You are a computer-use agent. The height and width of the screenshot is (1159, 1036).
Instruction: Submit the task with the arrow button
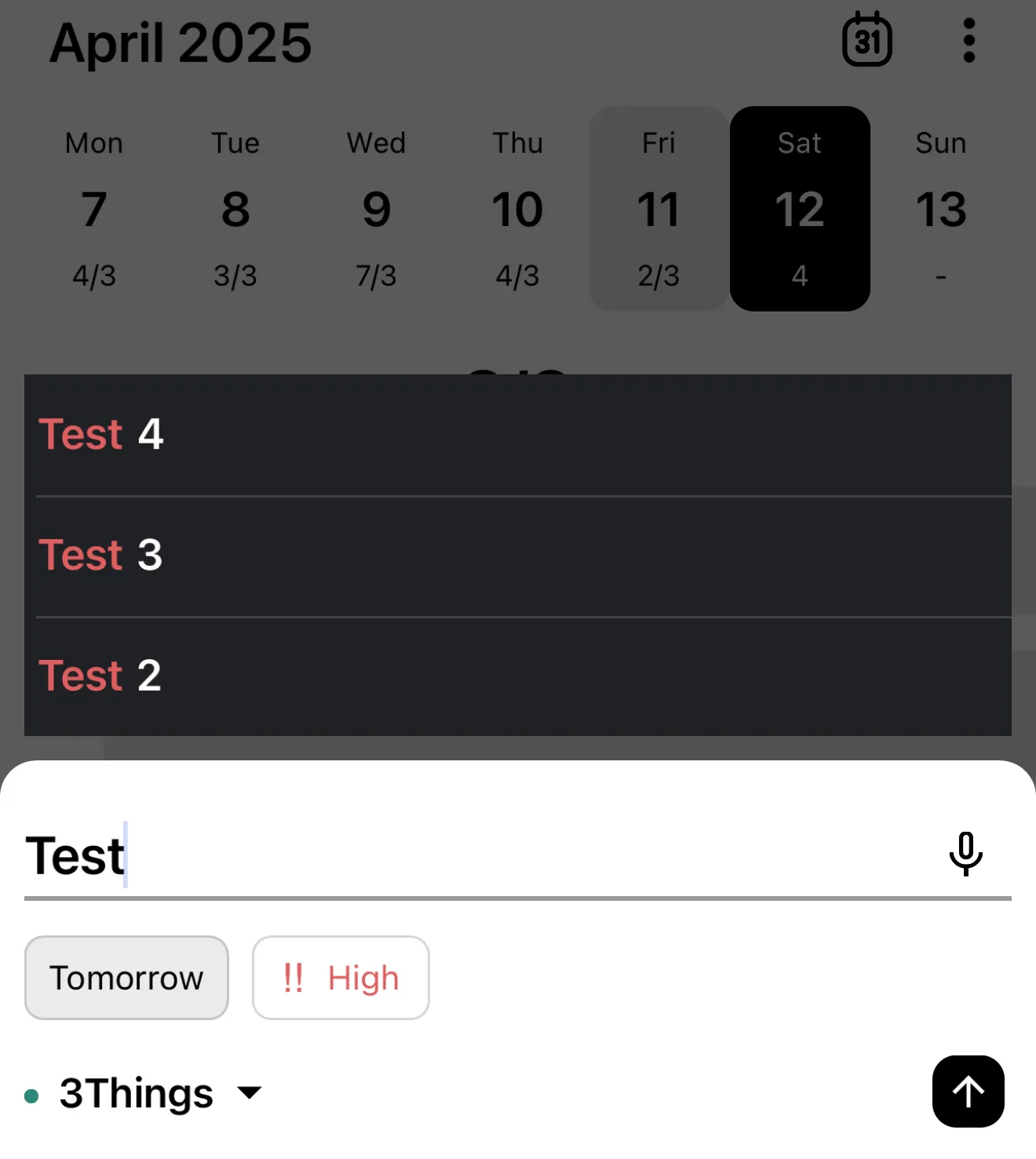coord(968,1092)
